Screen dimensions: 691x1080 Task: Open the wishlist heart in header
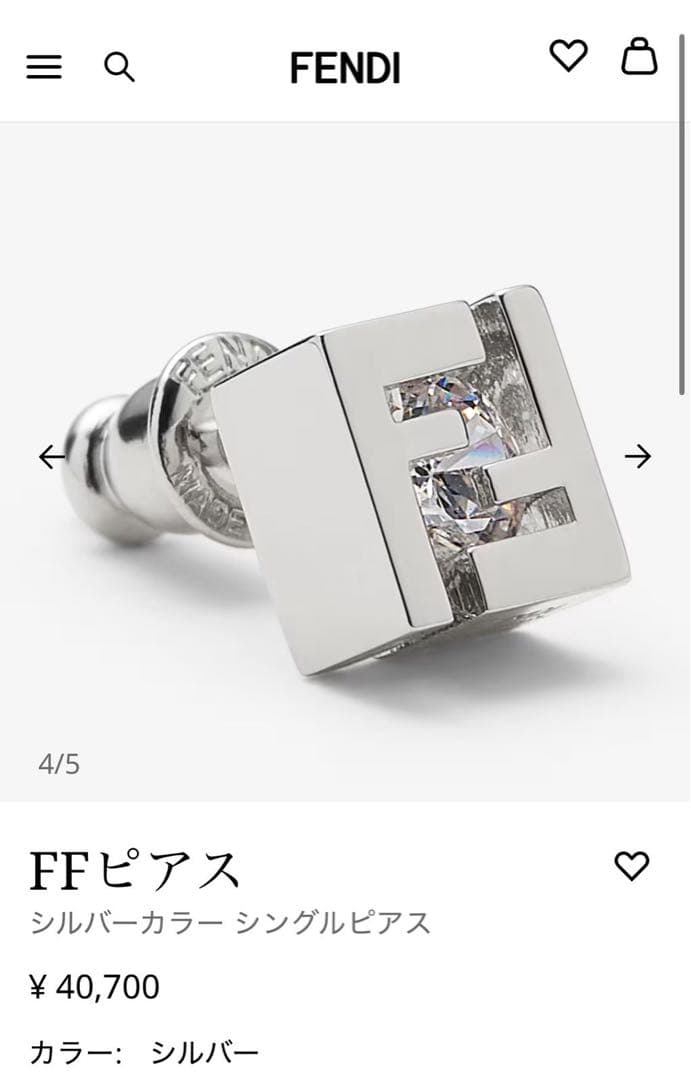coord(568,57)
